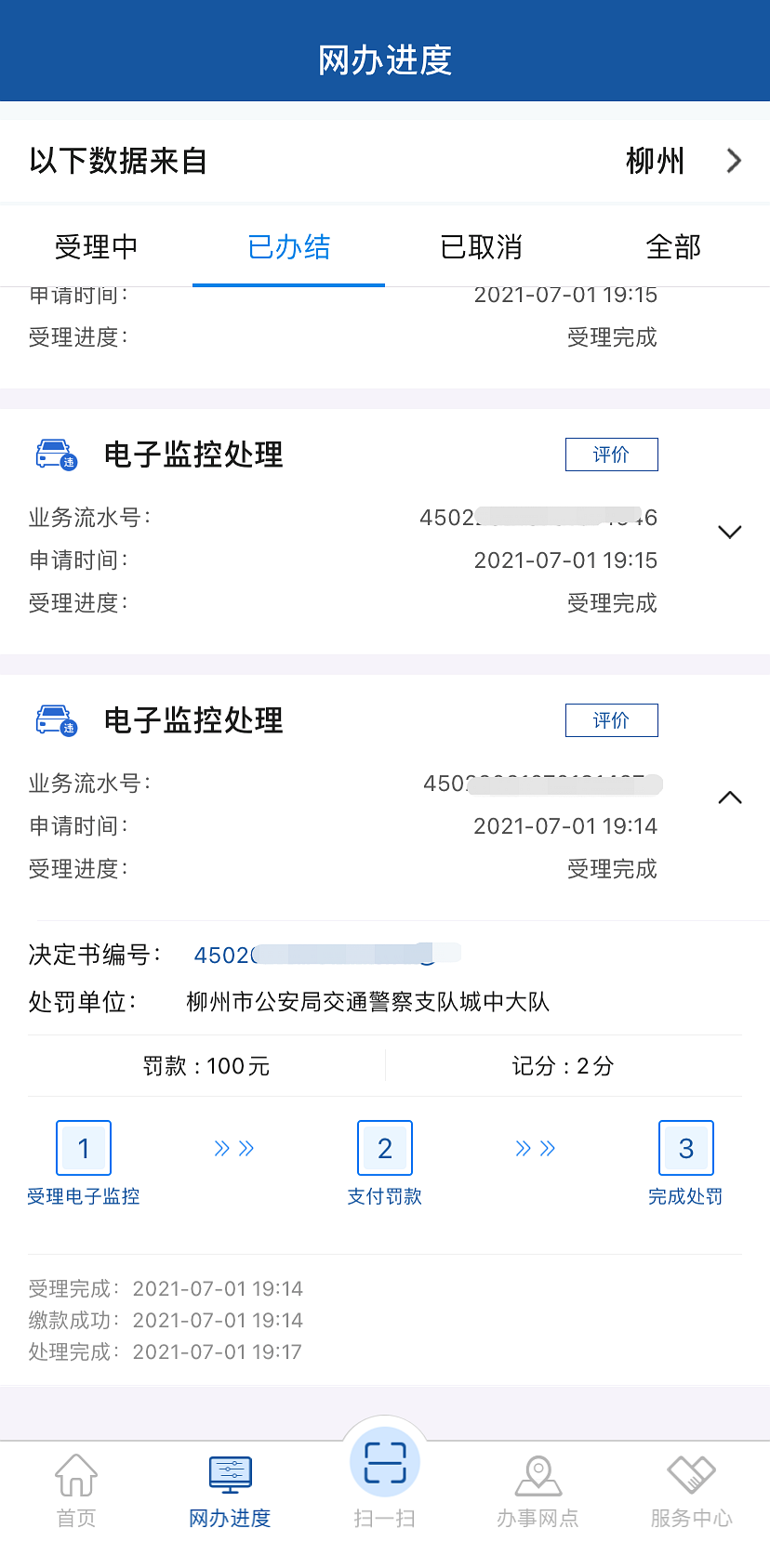Screen dimensions: 770x1568
Task: Go to 首页 in bottom navigation
Action: coord(76,1492)
